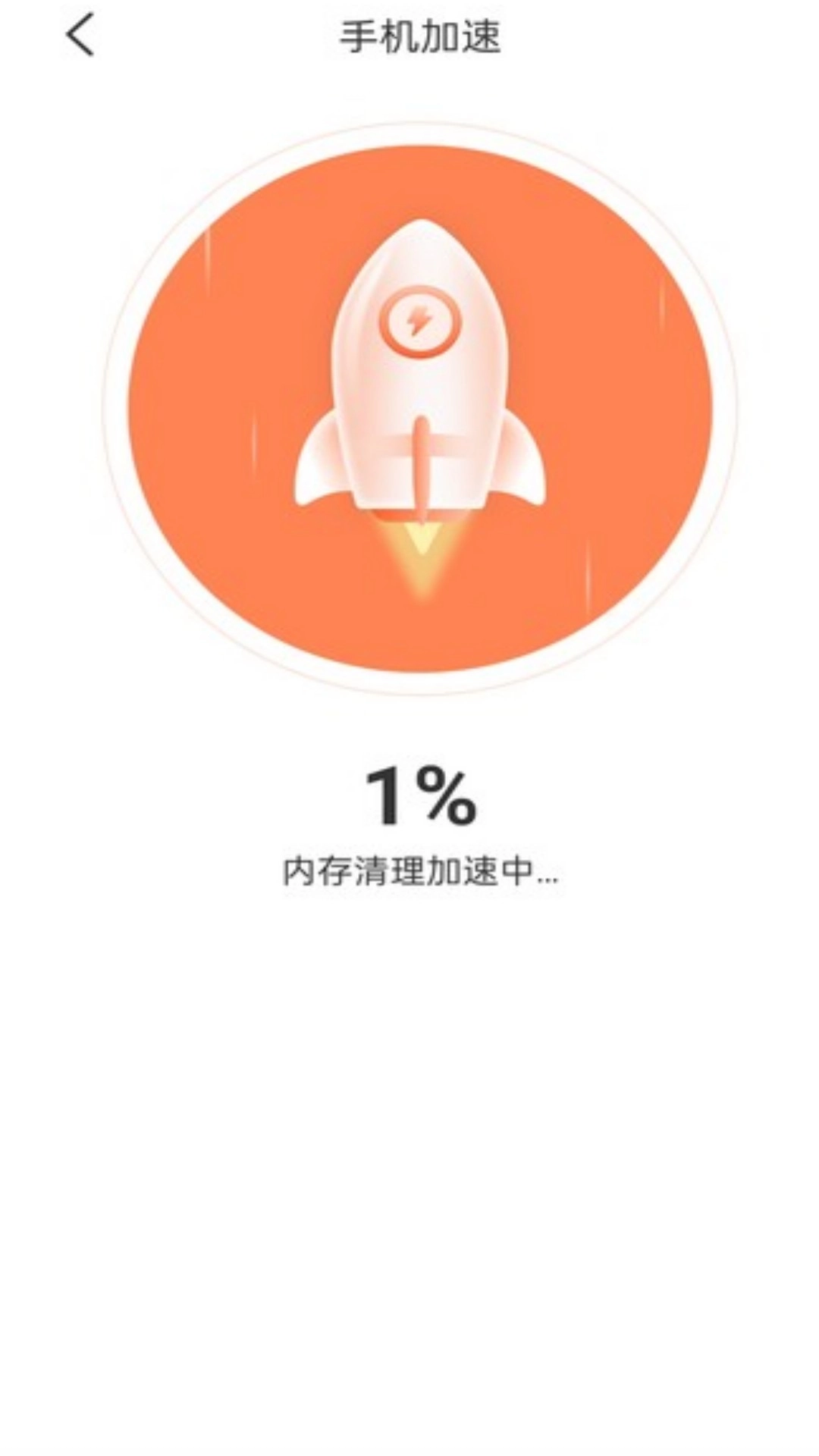Click the rocket illustration

(421, 379)
